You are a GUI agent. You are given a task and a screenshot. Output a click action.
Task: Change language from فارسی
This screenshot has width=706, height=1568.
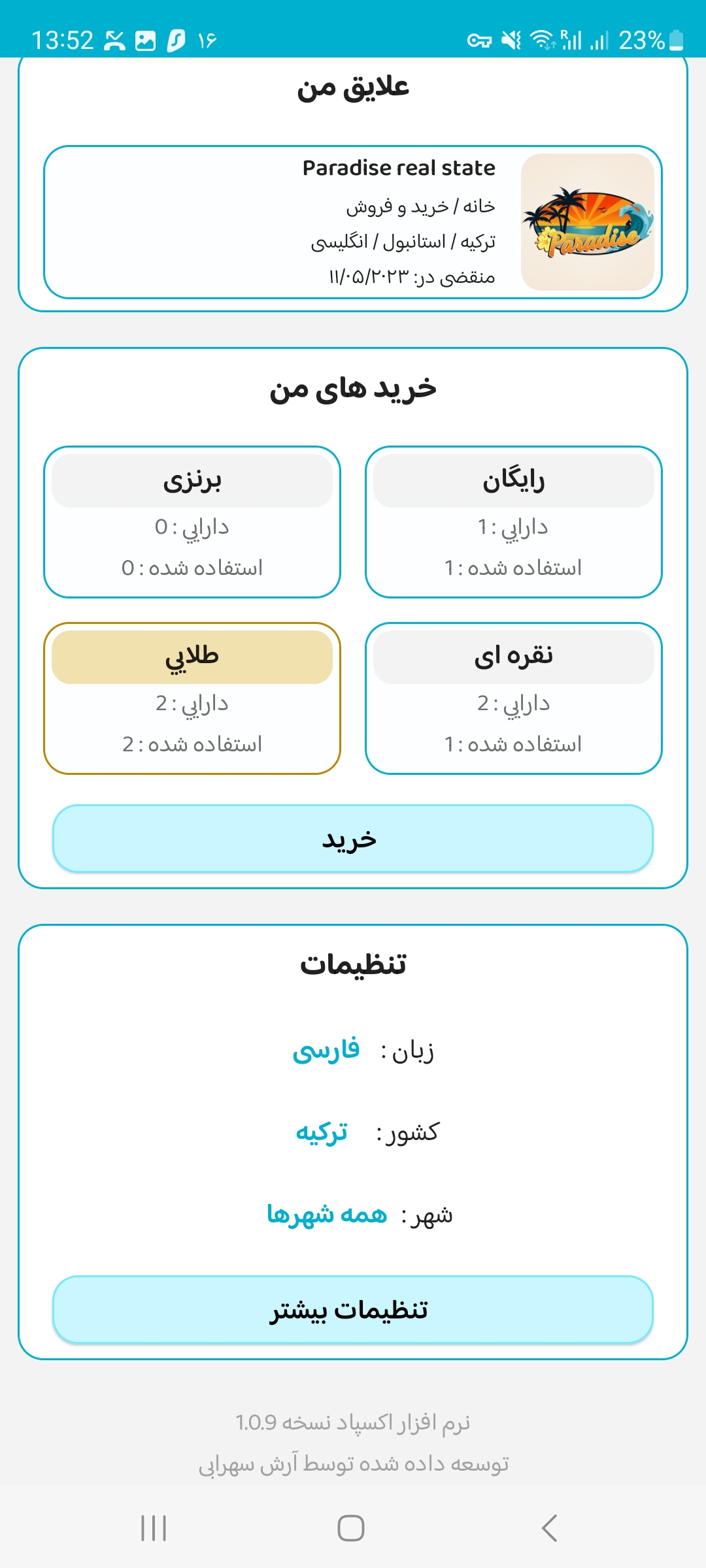coord(326,1050)
